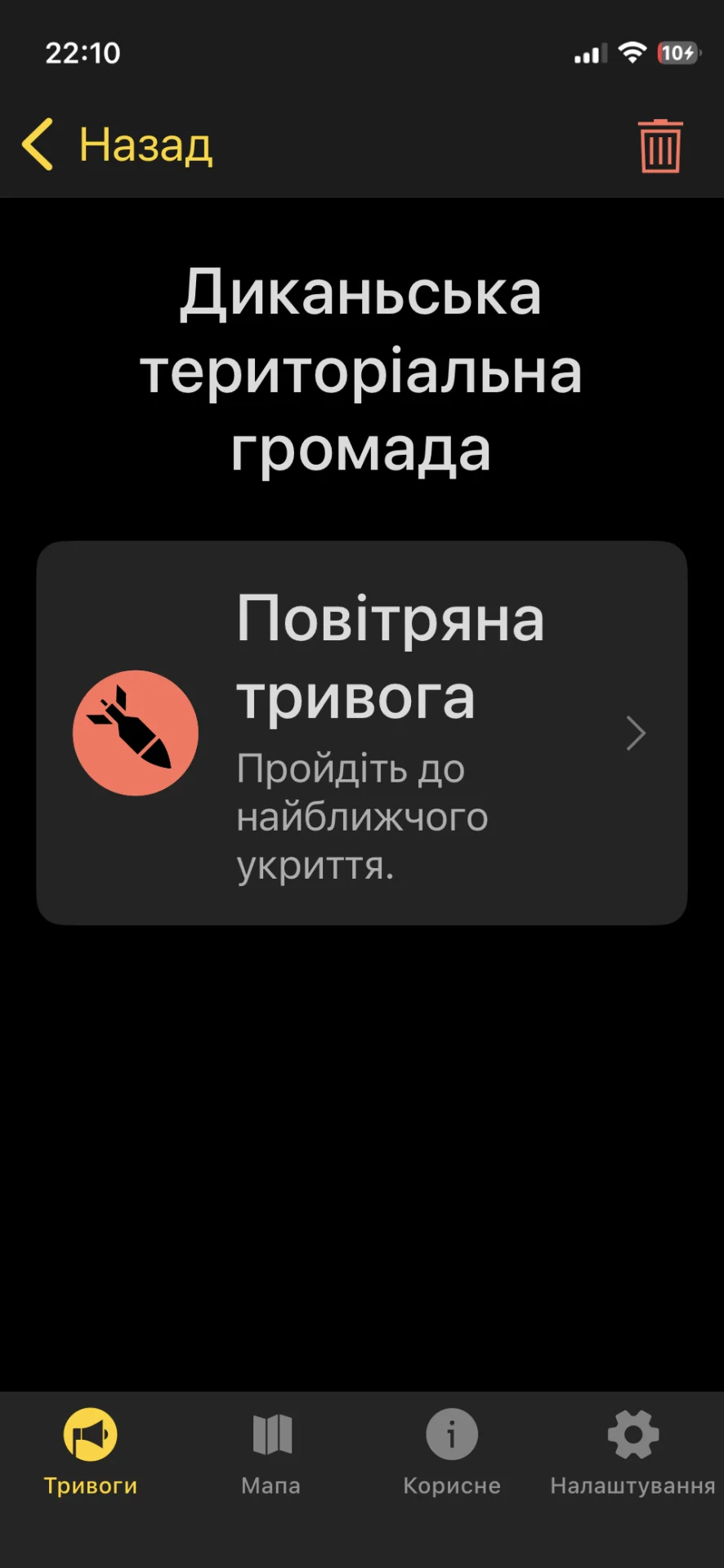
Task: Switch to the Корисне tab
Action: (x=452, y=1452)
